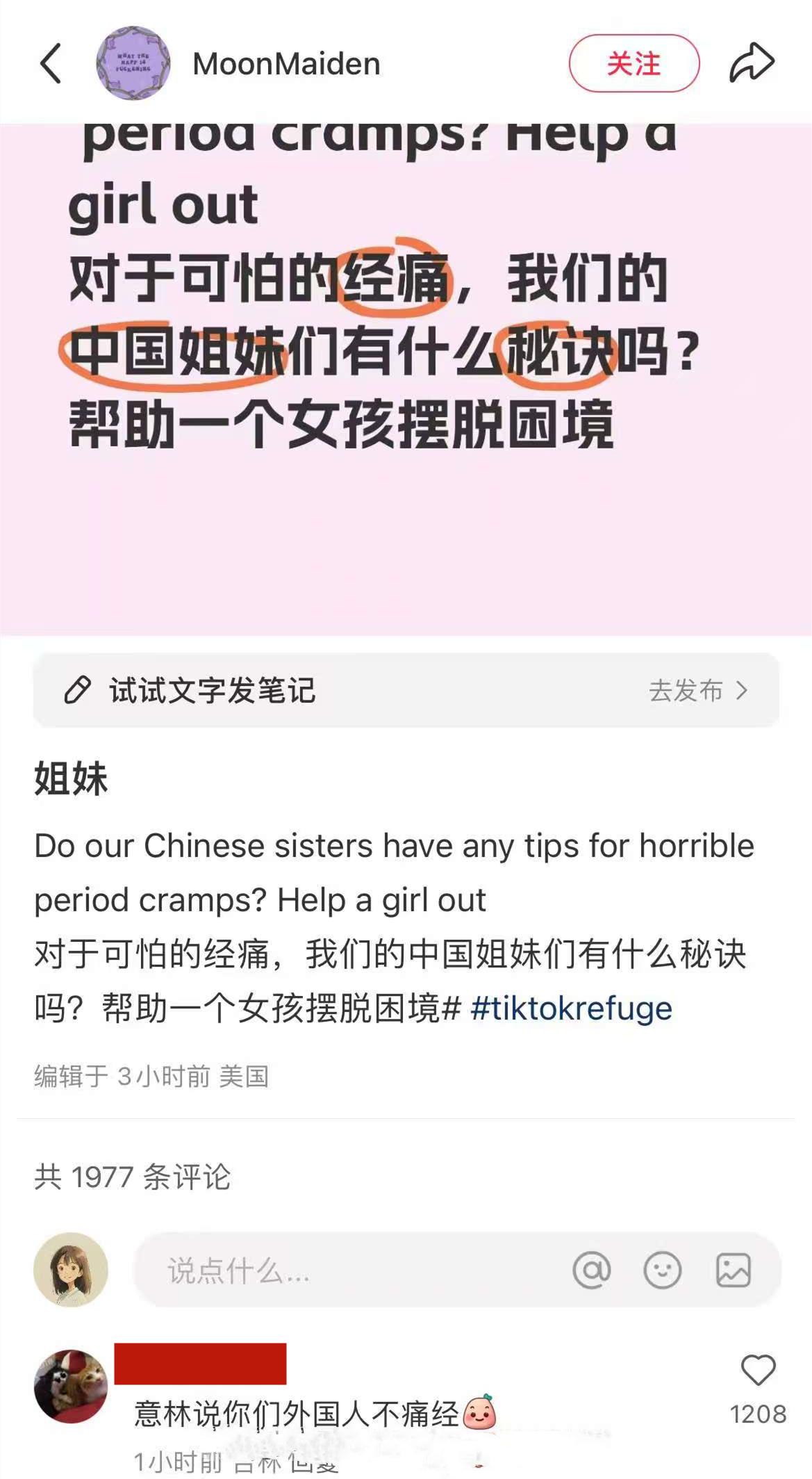The width and height of the screenshot is (812, 1479).
Task: Share this post
Action: click(x=752, y=63)
